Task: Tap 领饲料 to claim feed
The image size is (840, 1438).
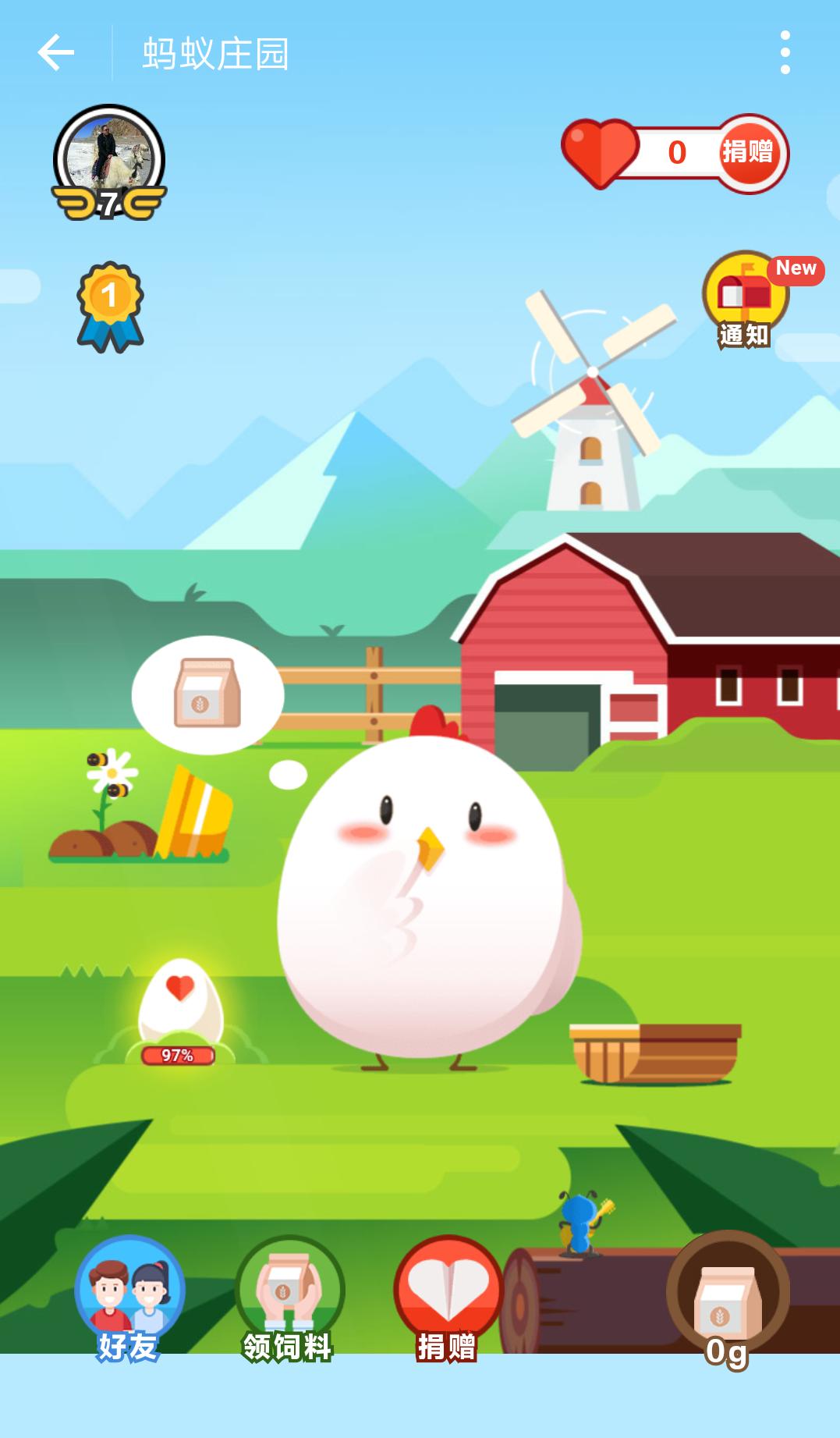Action: point(289,1297)
